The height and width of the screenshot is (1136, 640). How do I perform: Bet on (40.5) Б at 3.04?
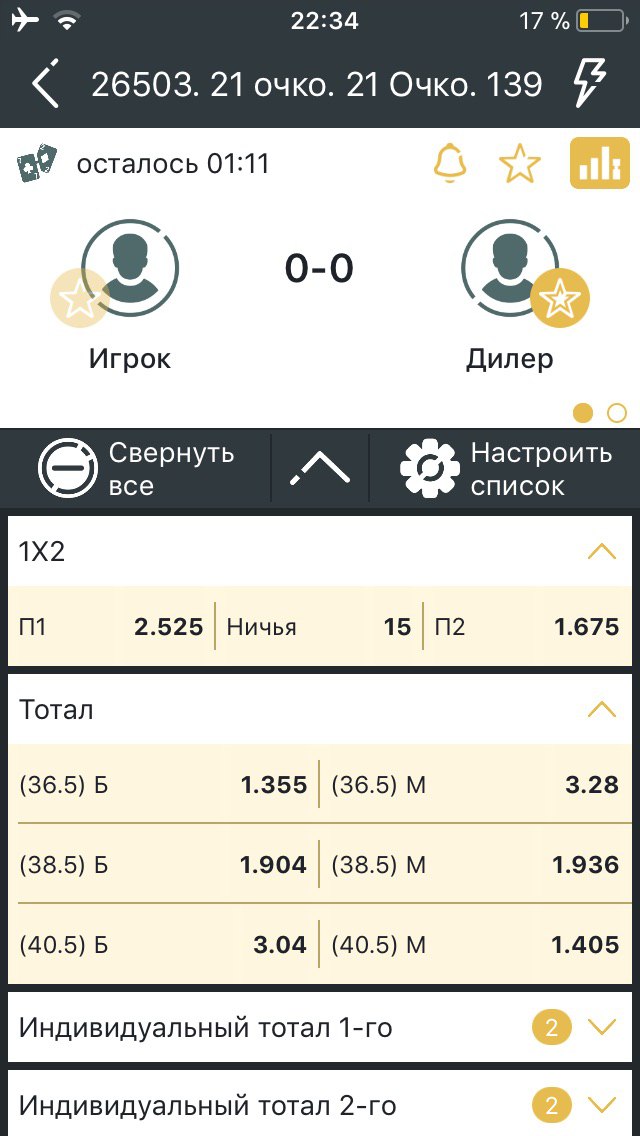click(x=163, y=945)
